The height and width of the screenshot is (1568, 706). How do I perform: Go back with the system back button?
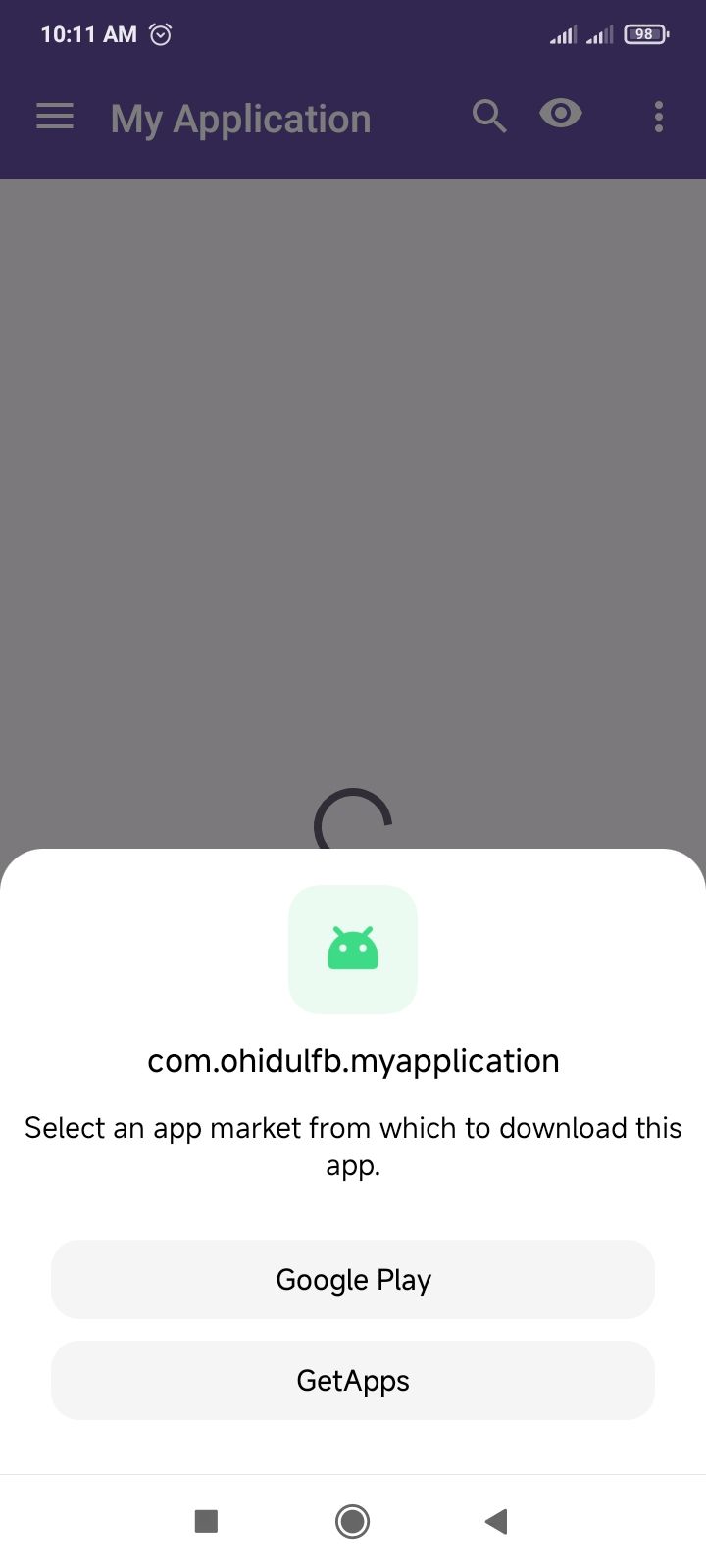tap(496, 1521)
